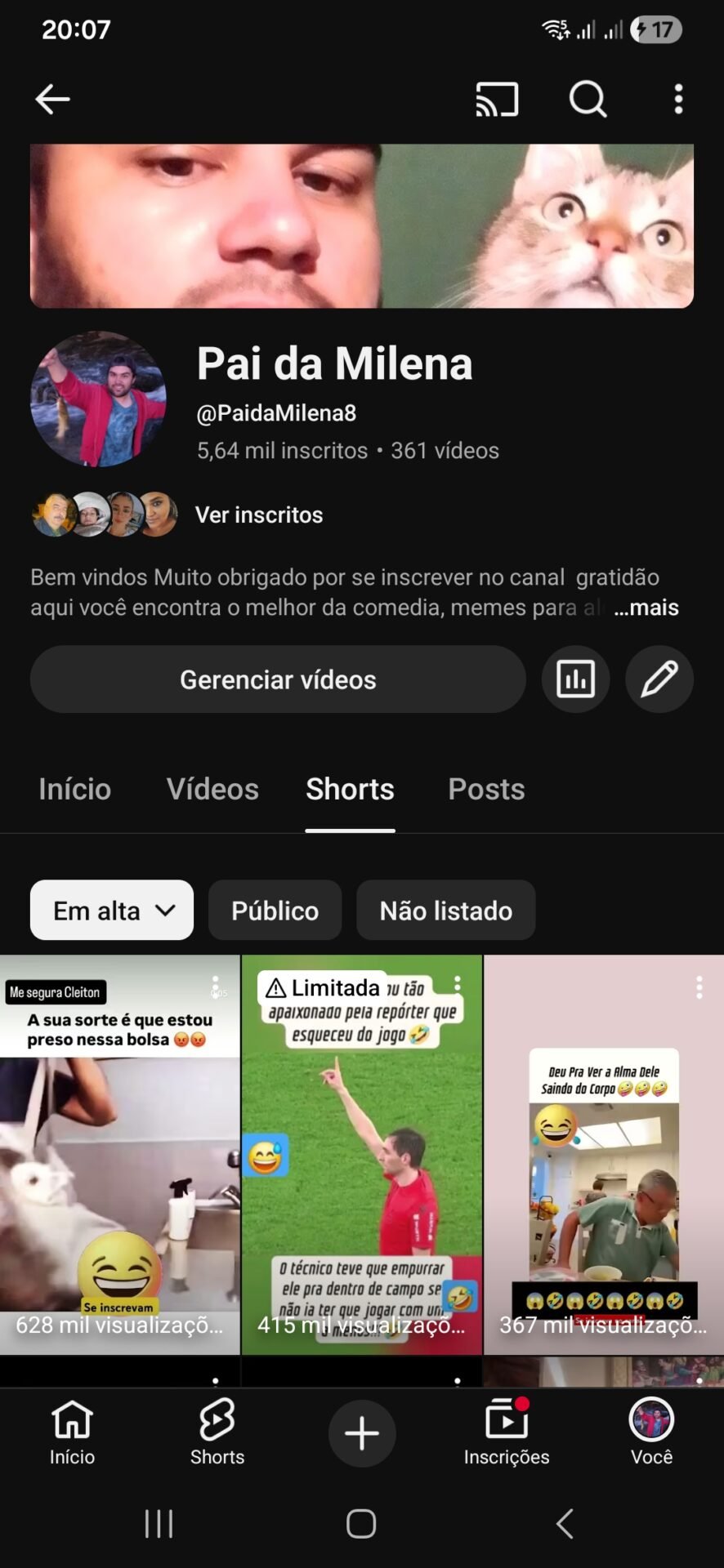
Task: Switch to the Posts tab
Action: click(485, 789)
